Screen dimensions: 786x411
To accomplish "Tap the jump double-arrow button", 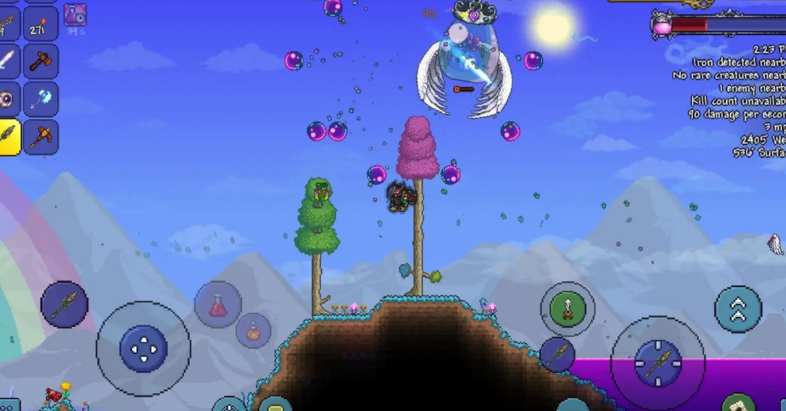I will (738, 308).
